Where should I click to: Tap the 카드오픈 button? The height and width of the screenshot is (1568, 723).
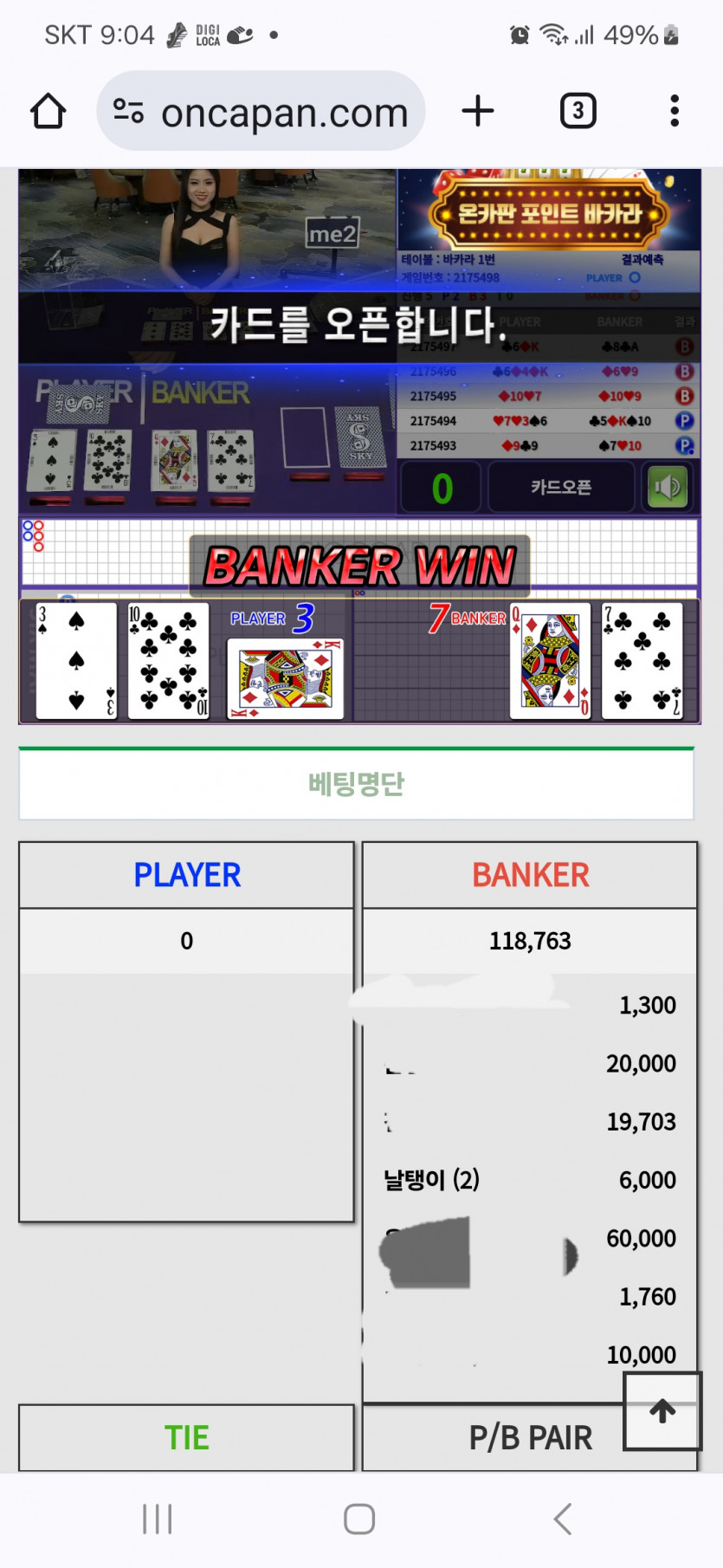tap(561, 488)
